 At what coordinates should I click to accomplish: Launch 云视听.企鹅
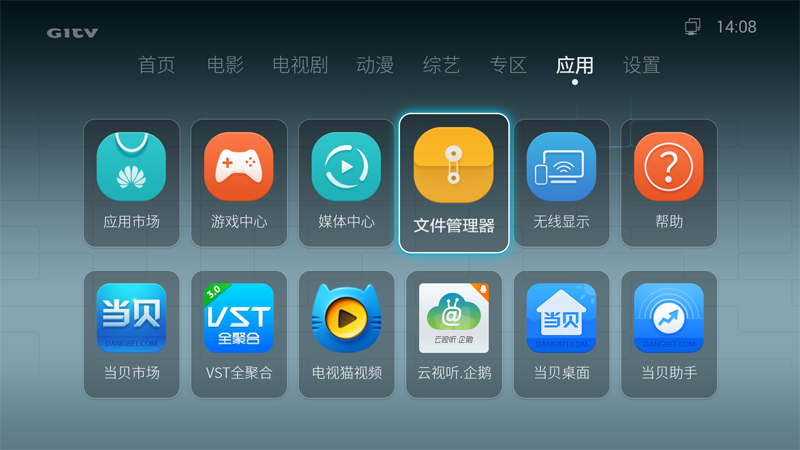454,334
